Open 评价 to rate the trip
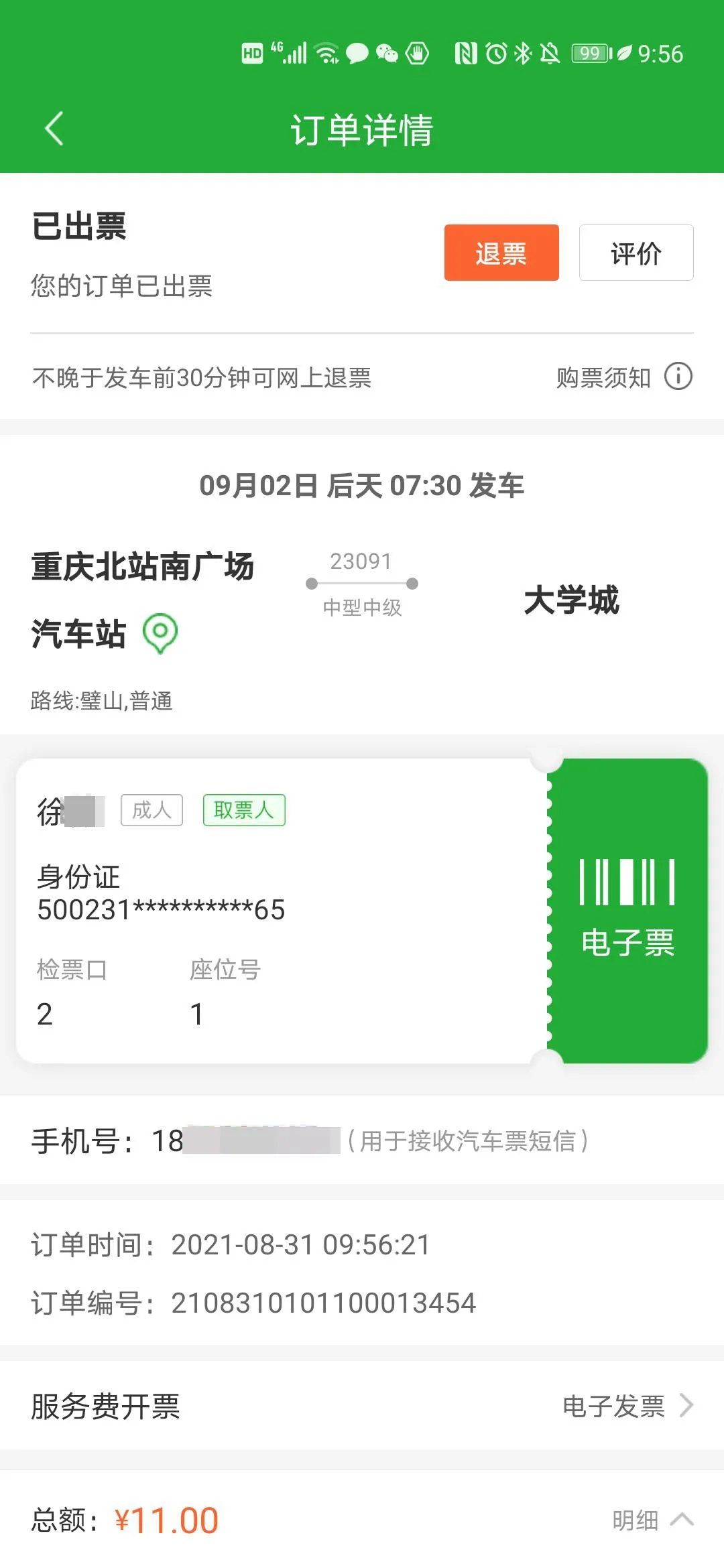724x1568 pixels. coord(636,253)
